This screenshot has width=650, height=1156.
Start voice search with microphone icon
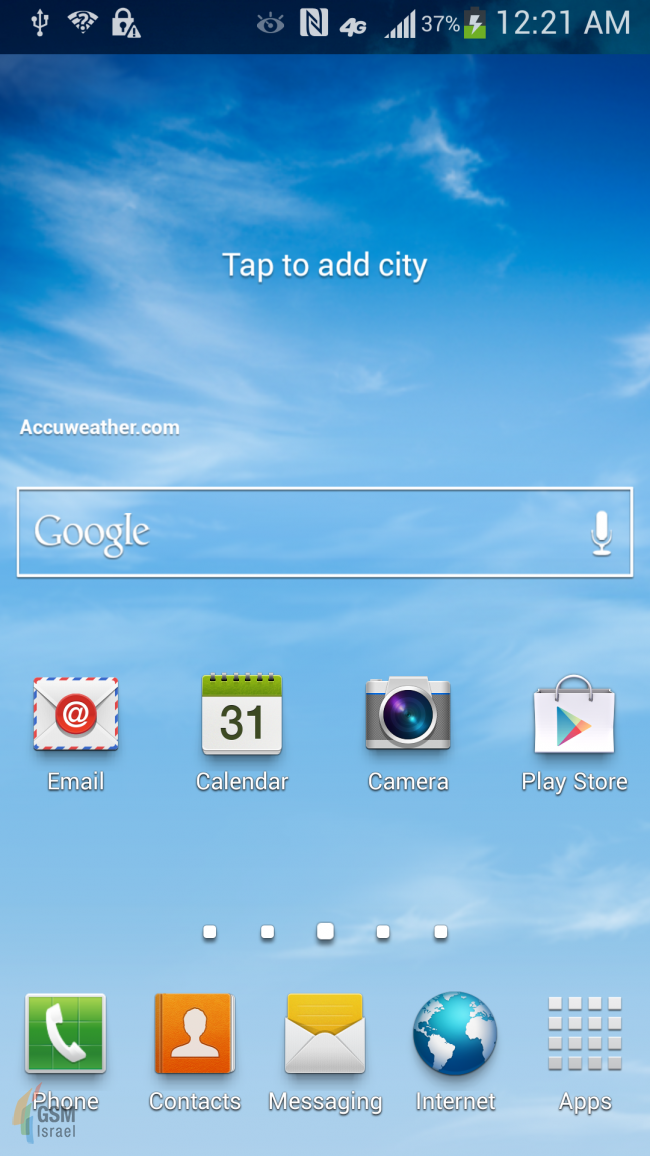[x=601, y=532]
